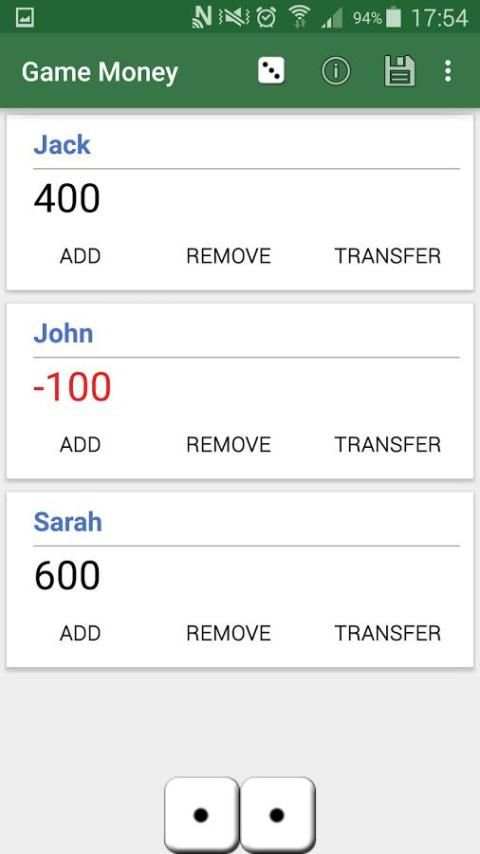
Task: Transfer money from Jack
Action: (x=388, y=256)
